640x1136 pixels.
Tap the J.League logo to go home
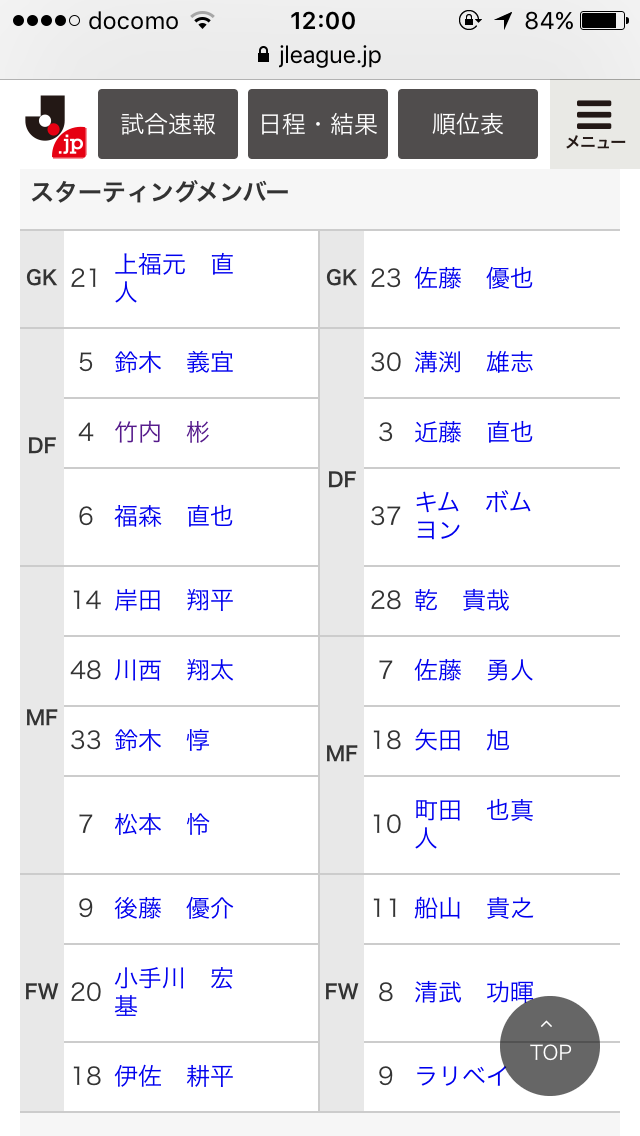[x=56, y=126]
